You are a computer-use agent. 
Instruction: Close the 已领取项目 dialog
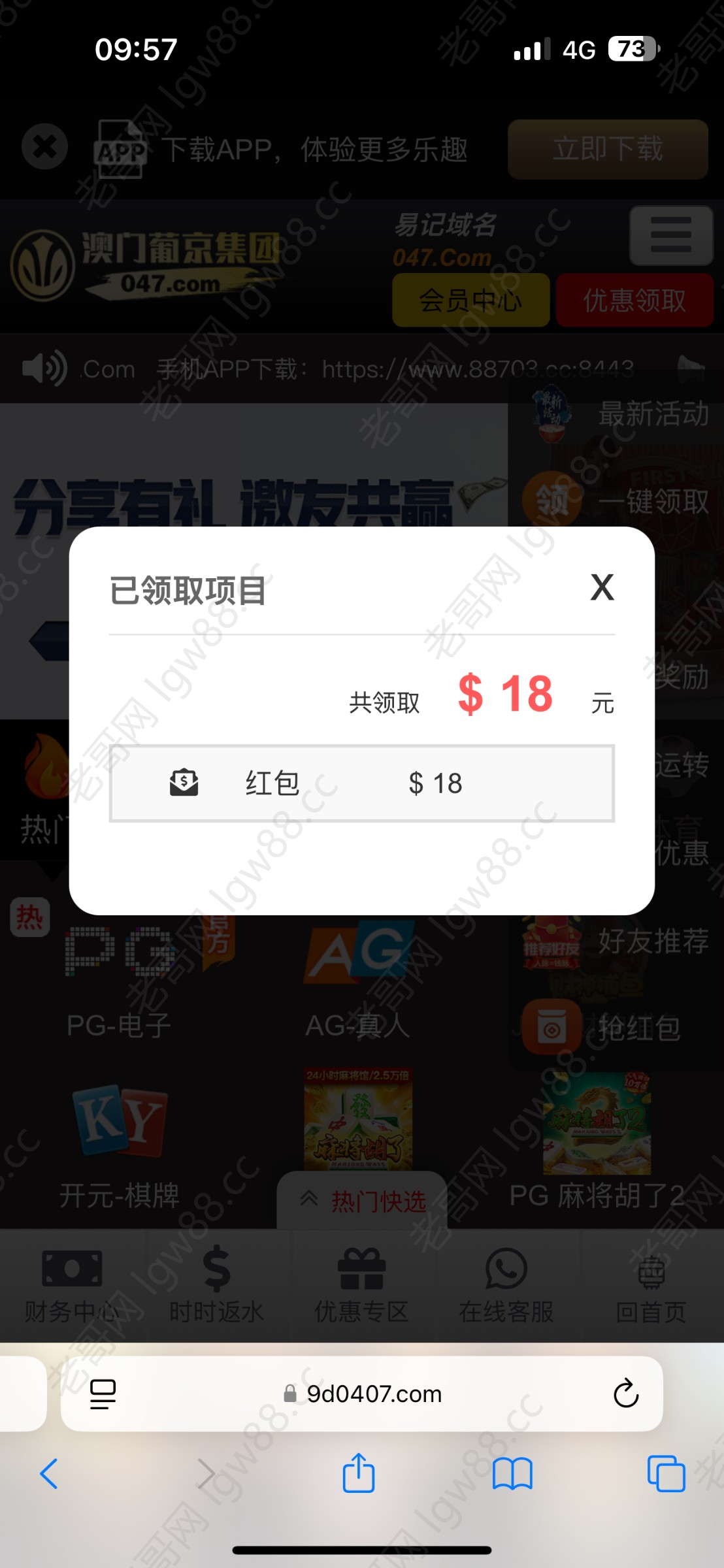coord(602,587)
